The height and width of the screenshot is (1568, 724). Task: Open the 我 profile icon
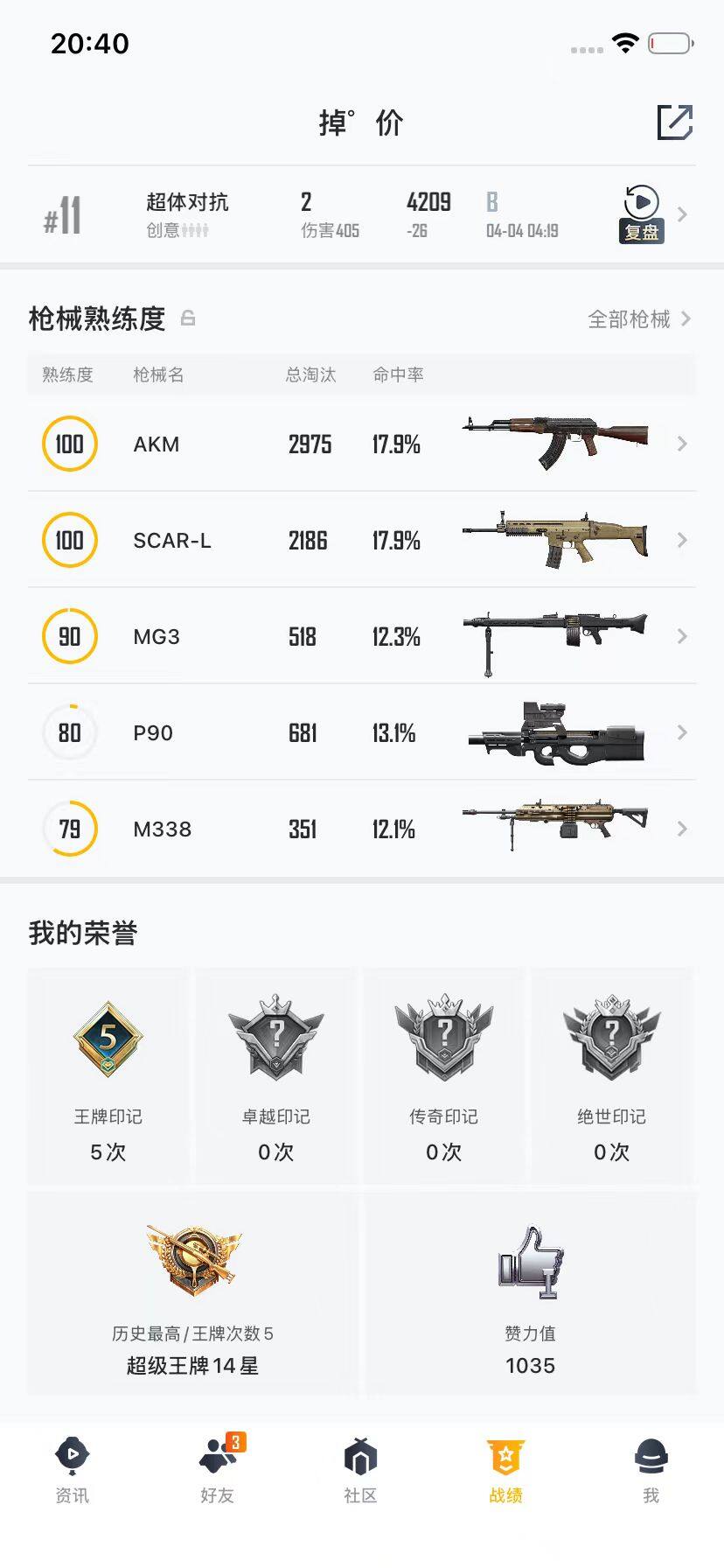[x=651, y=1452]
